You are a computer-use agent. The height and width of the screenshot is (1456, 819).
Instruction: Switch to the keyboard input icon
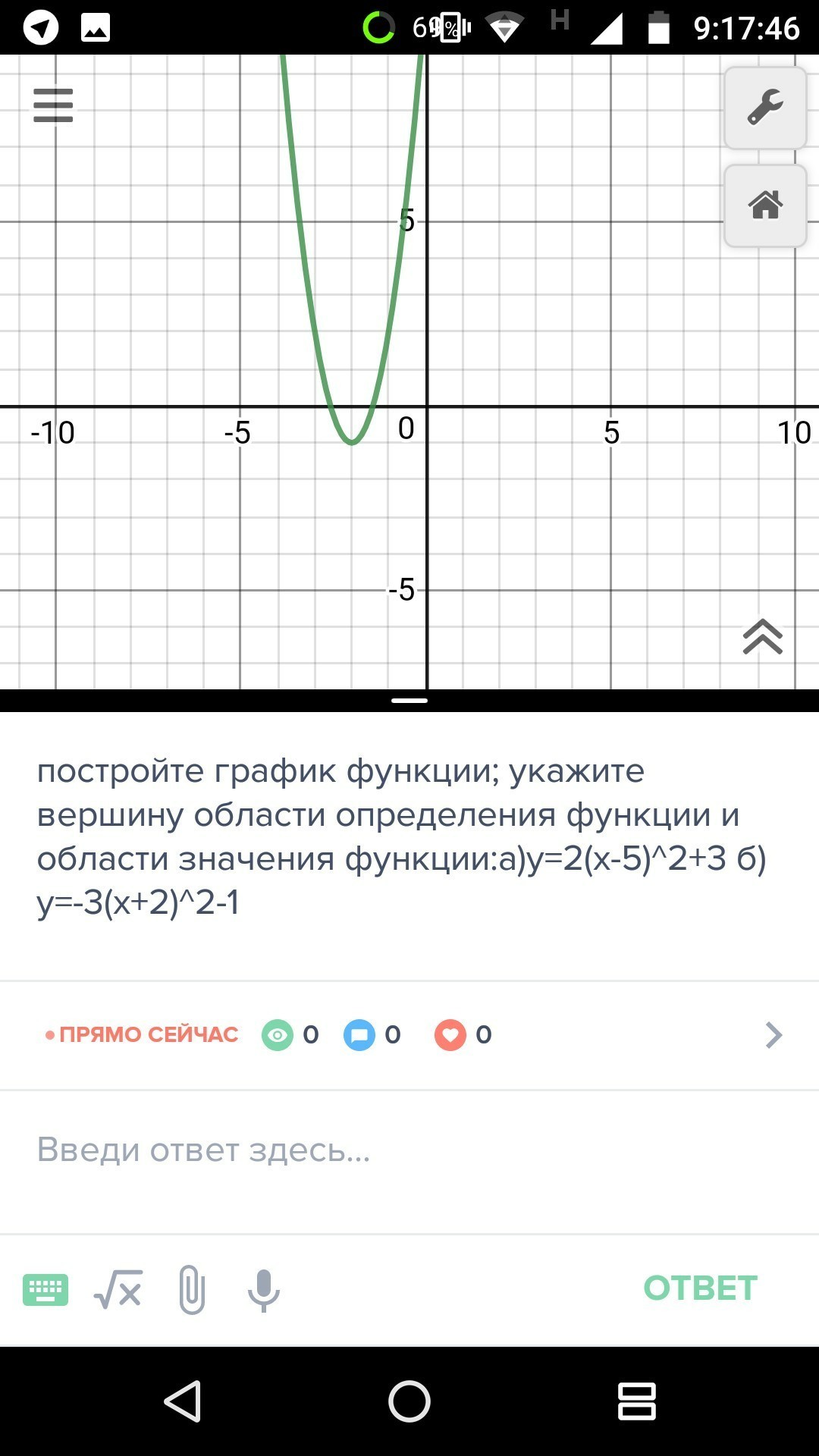pyautogui.click(x=45, y=1290)
